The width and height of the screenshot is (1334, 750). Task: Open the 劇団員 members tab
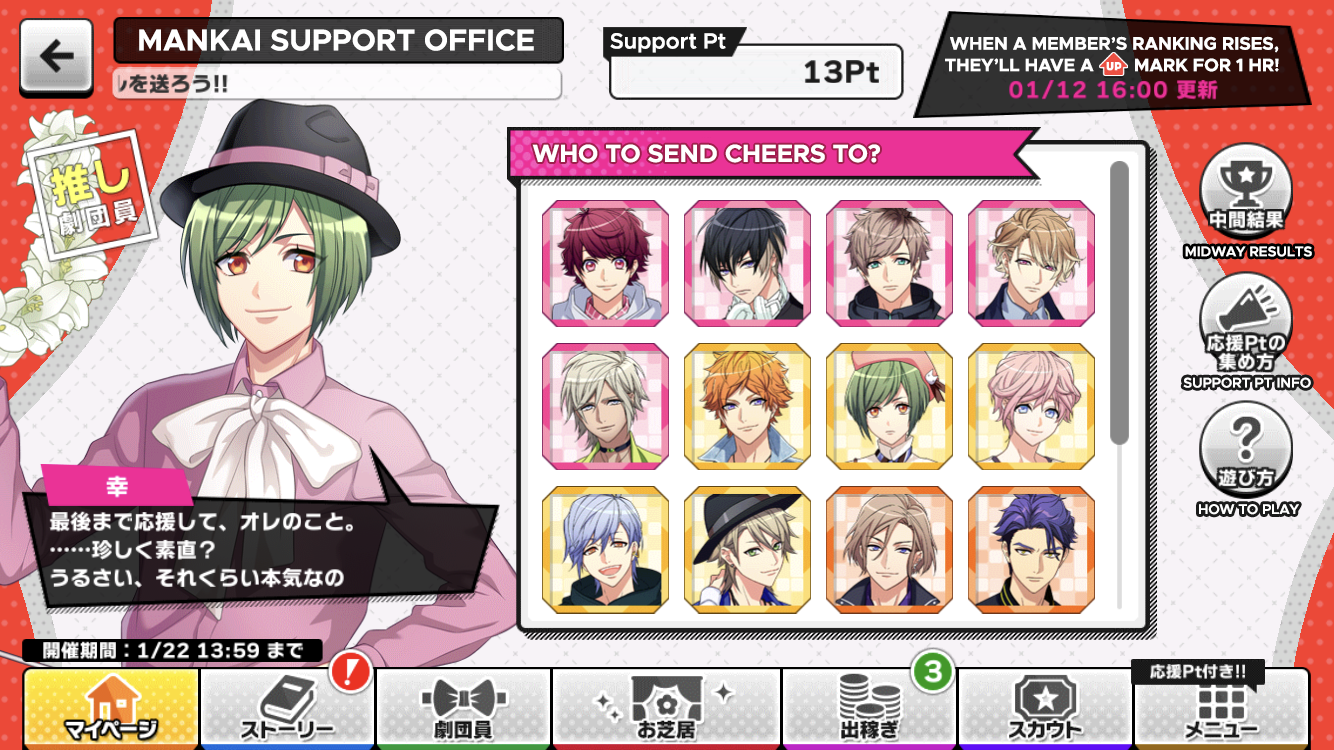(x=463, y=708)
